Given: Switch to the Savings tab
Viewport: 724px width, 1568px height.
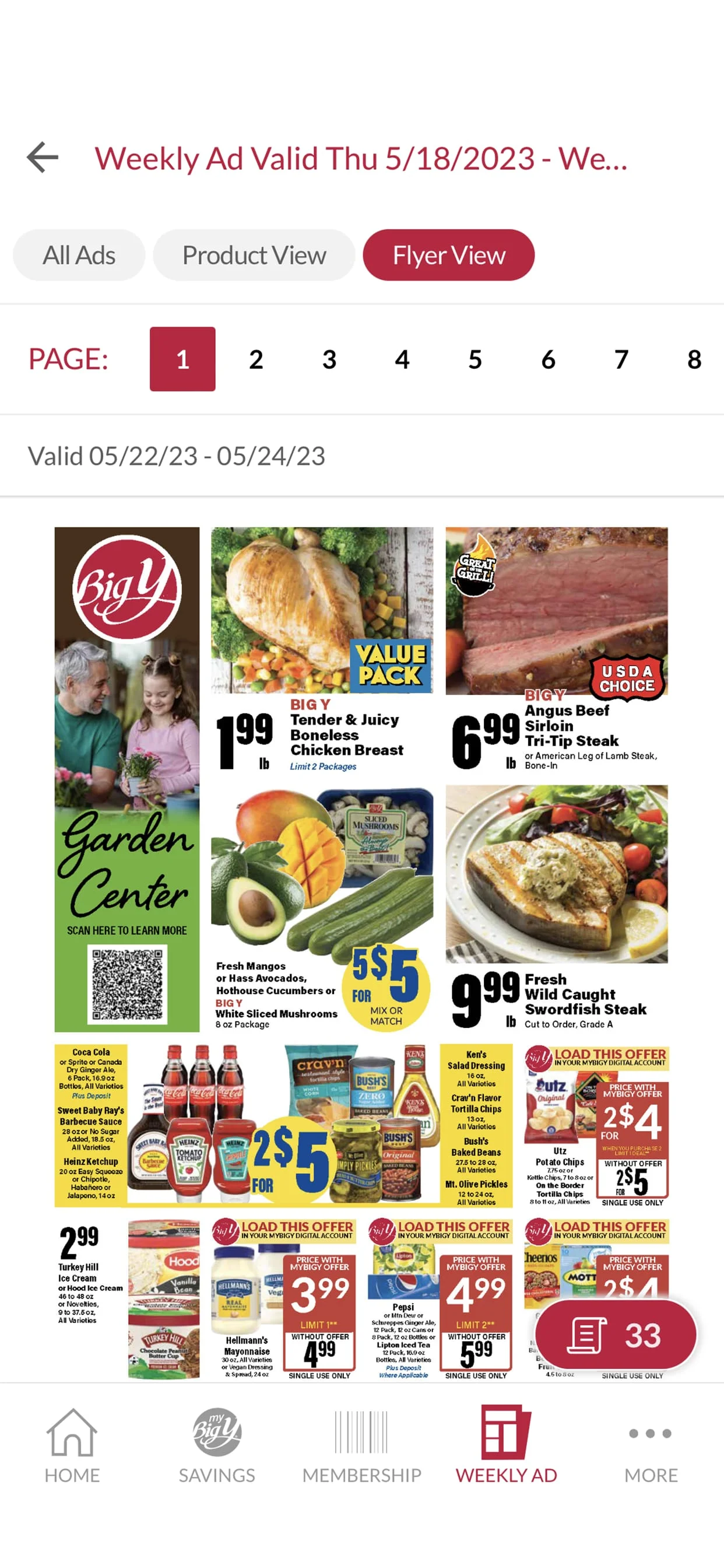Looking at the screenshot, I should tap(217, 1445).
